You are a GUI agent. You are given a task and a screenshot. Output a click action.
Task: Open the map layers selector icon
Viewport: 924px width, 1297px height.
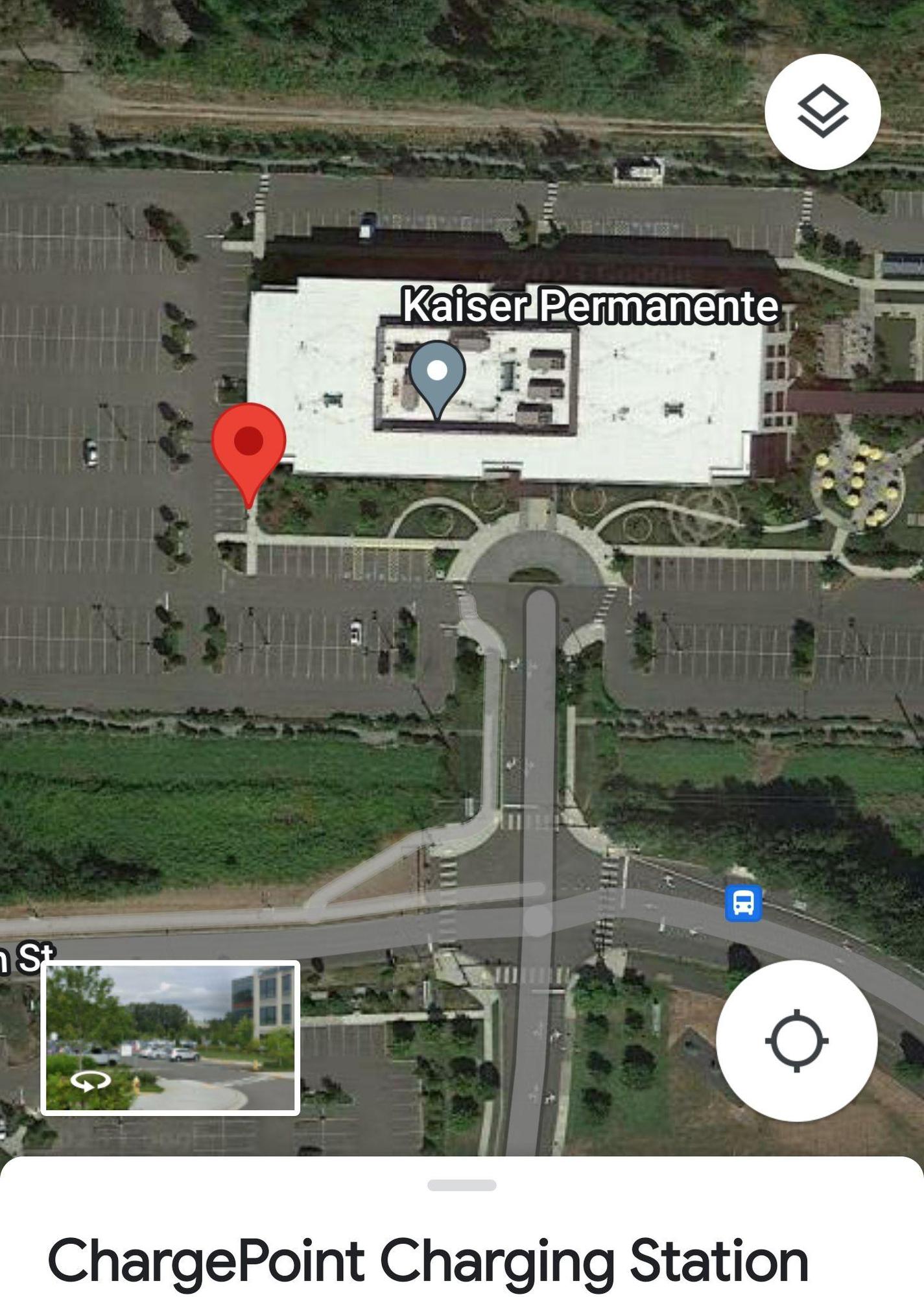pyautogui.click(x=822, y=112)
